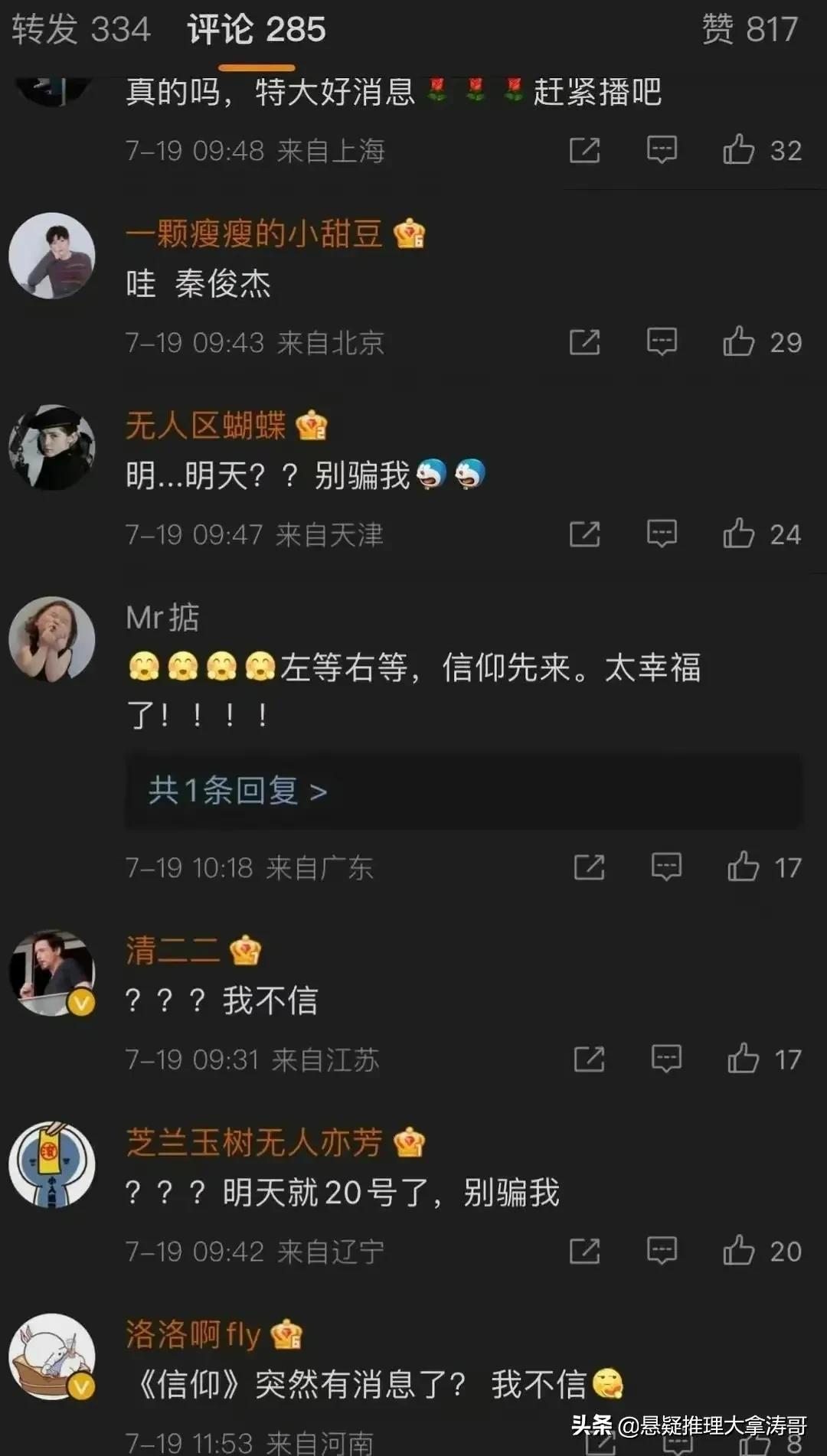
Task: Click the forward icon under 芝兰玉树无人亦芳's comment
Action: pos(586,1250)
